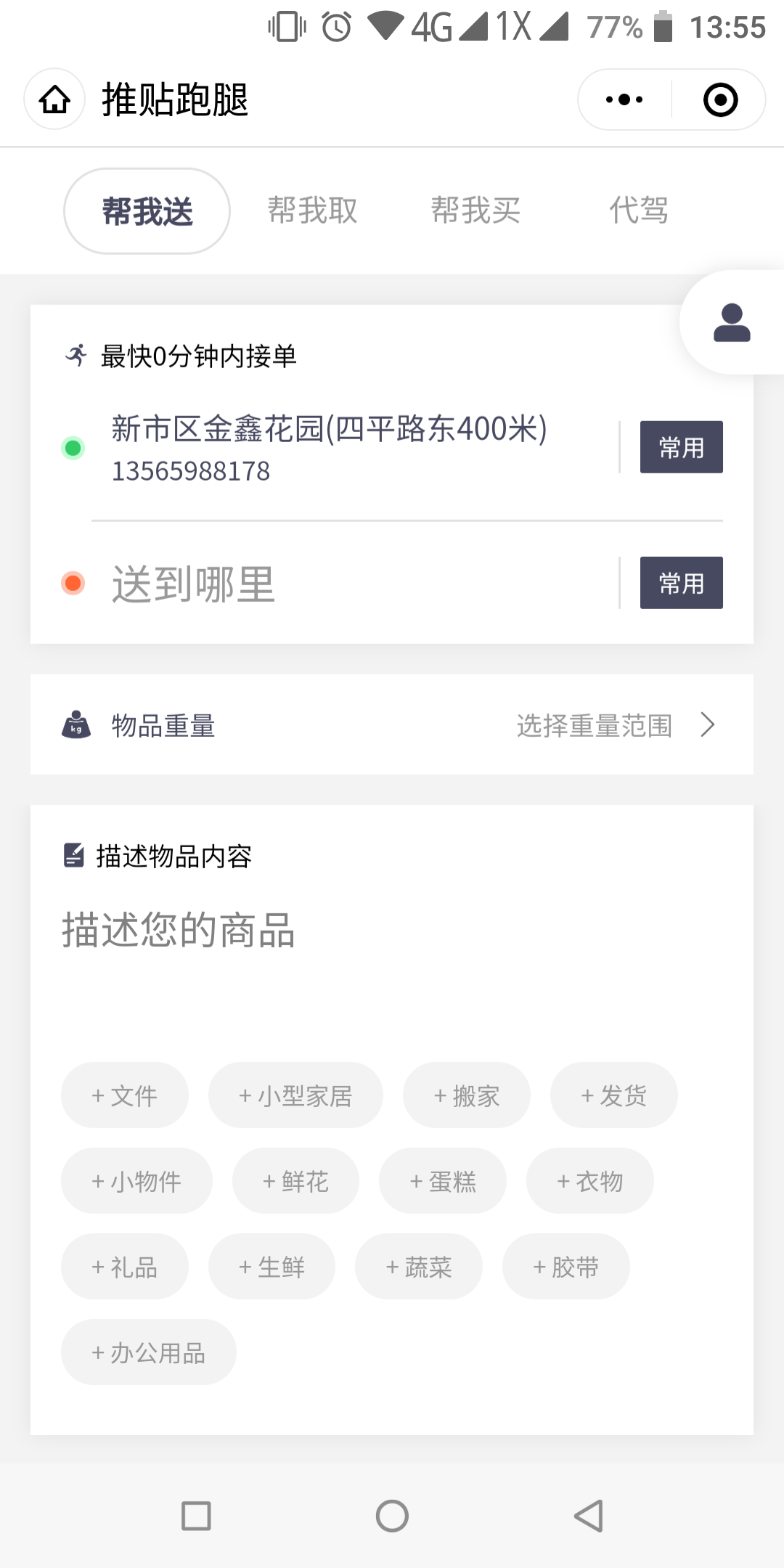Open the three-dot mini program menu
The width and height of the screenshot is (784, 1568).
[x=624, y=99]
